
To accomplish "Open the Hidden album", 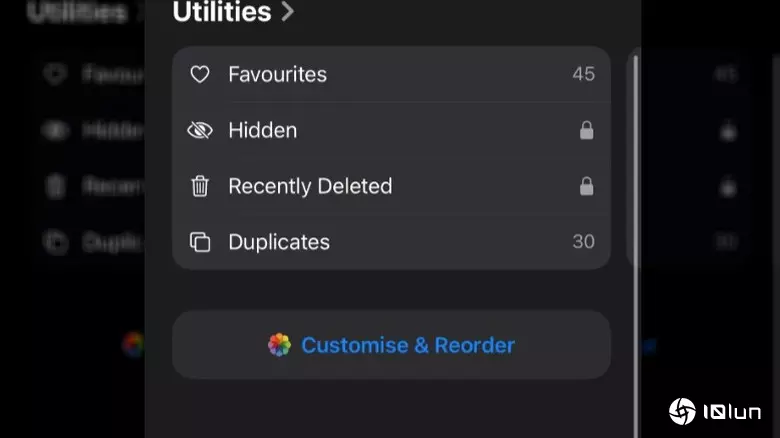I will (390, 130).
